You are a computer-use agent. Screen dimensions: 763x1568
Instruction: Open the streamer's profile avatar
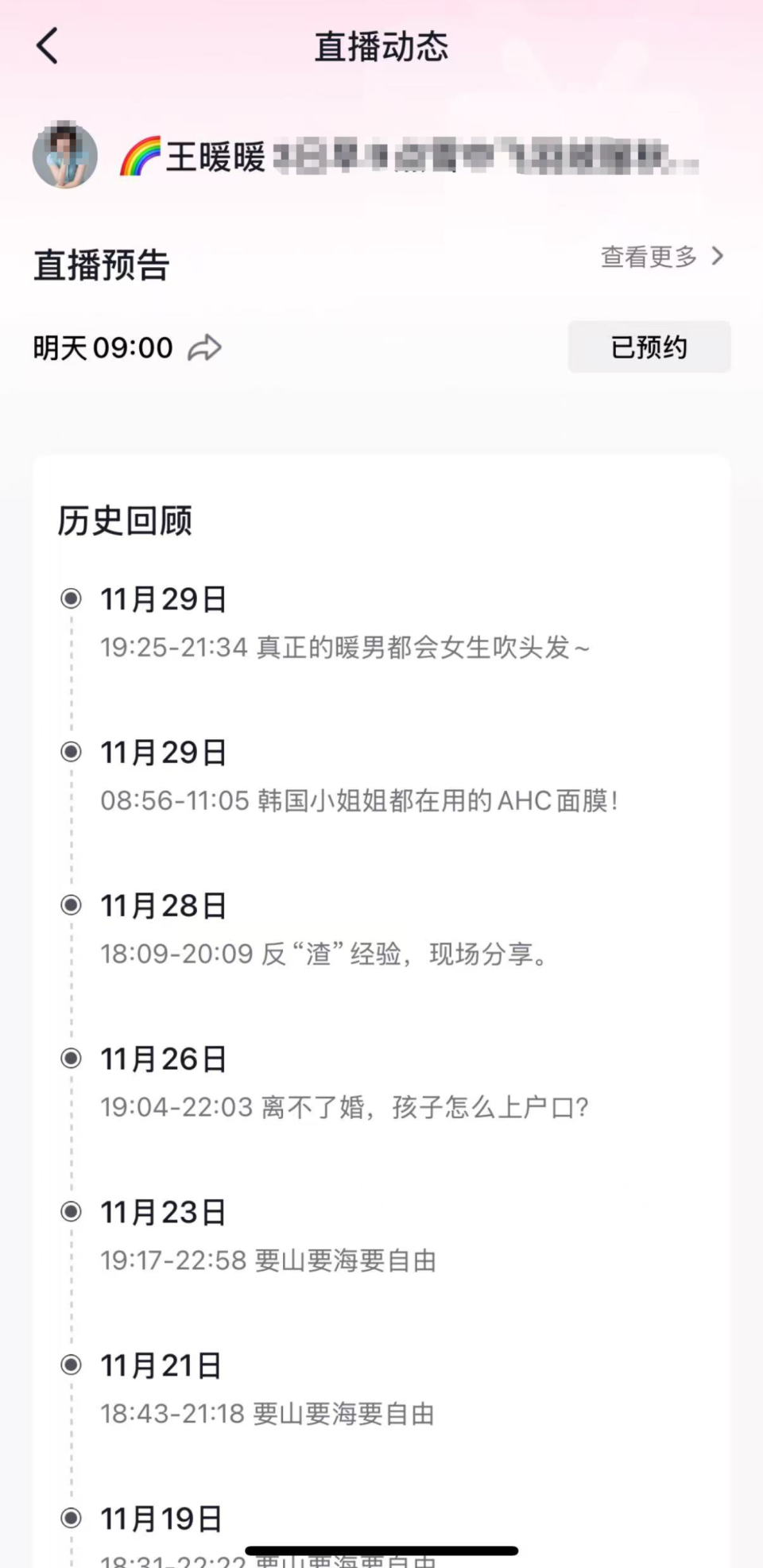(x=65, y=154)
